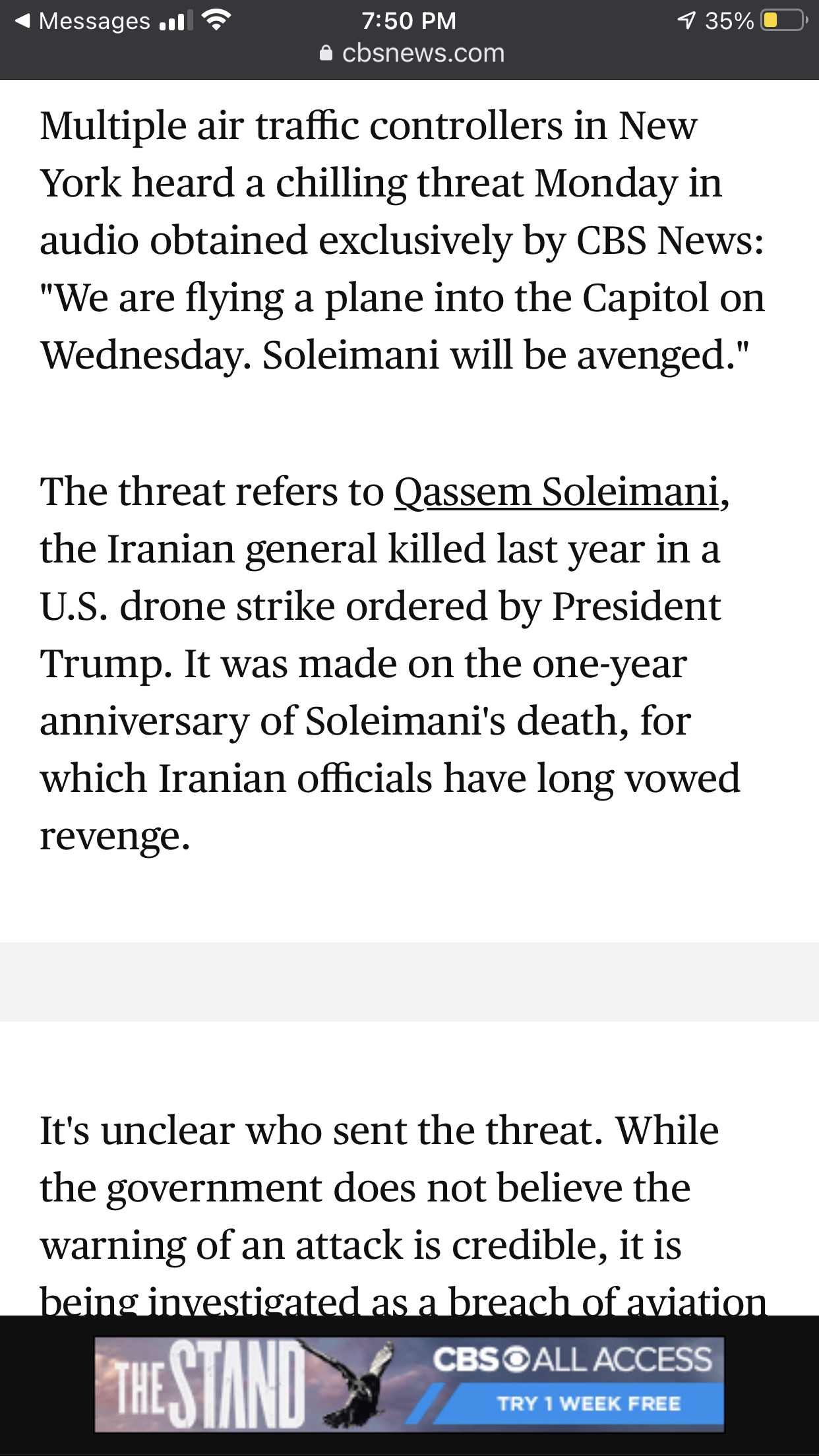Open The Stand CBS All Access ad
The image size is (819, 1456).
click(409, 1384)
